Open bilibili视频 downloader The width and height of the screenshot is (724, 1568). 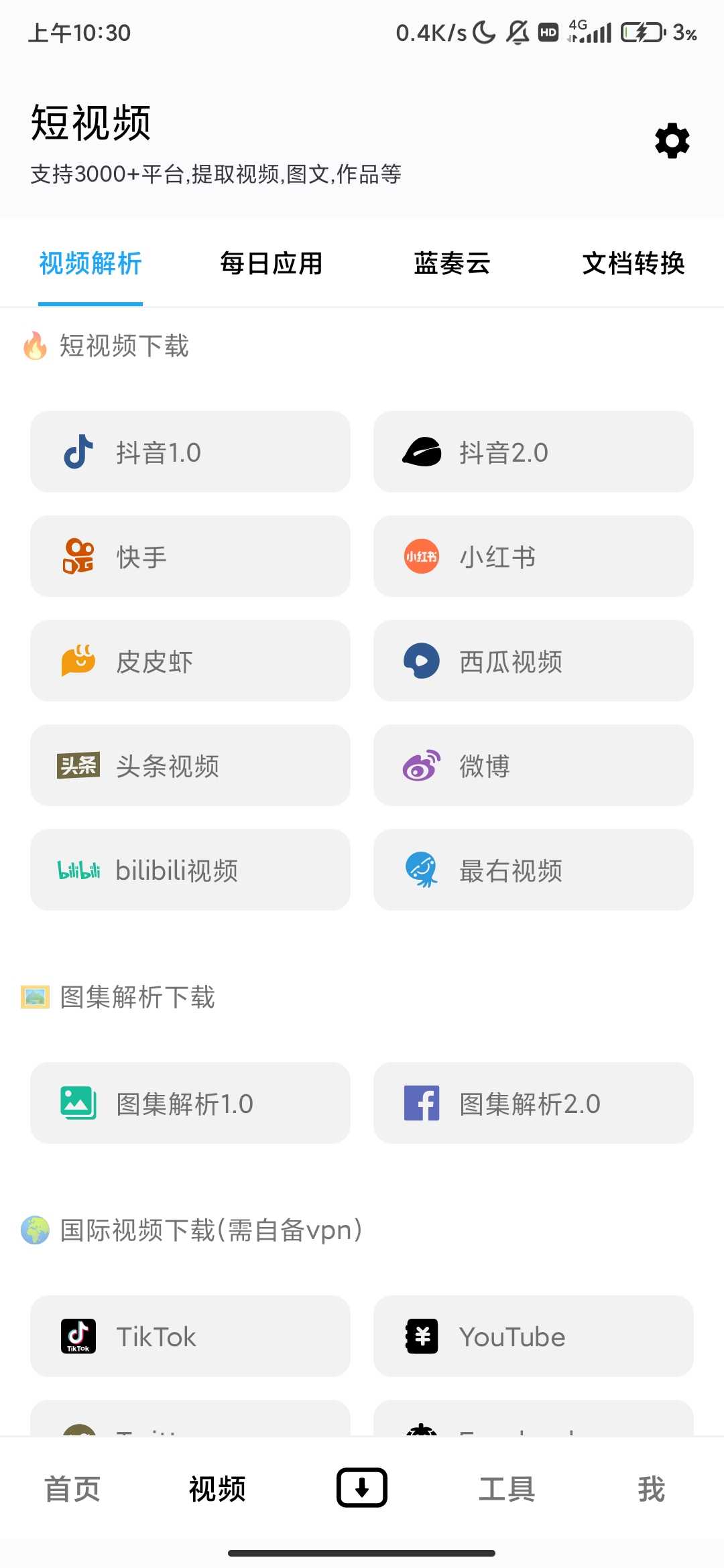(190, 870)
